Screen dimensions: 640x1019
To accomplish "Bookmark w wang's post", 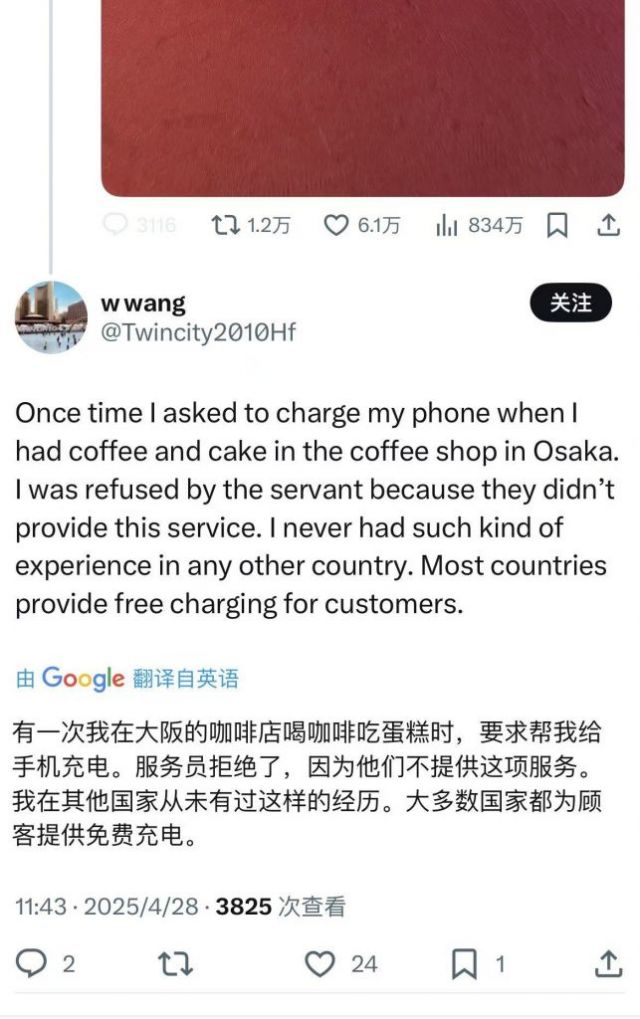I will 465,963.
